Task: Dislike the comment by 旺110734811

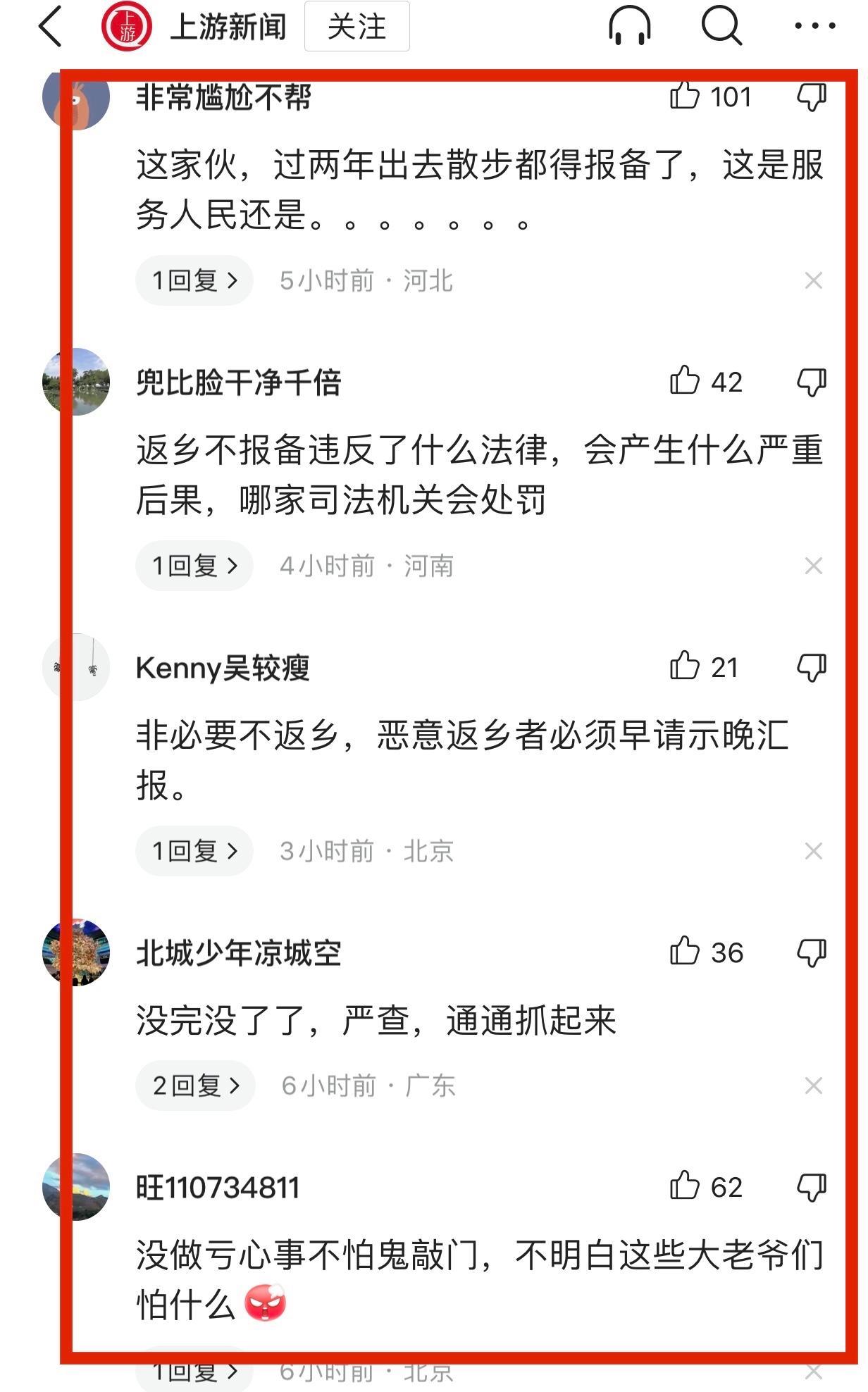Action: pos(812,1187)
